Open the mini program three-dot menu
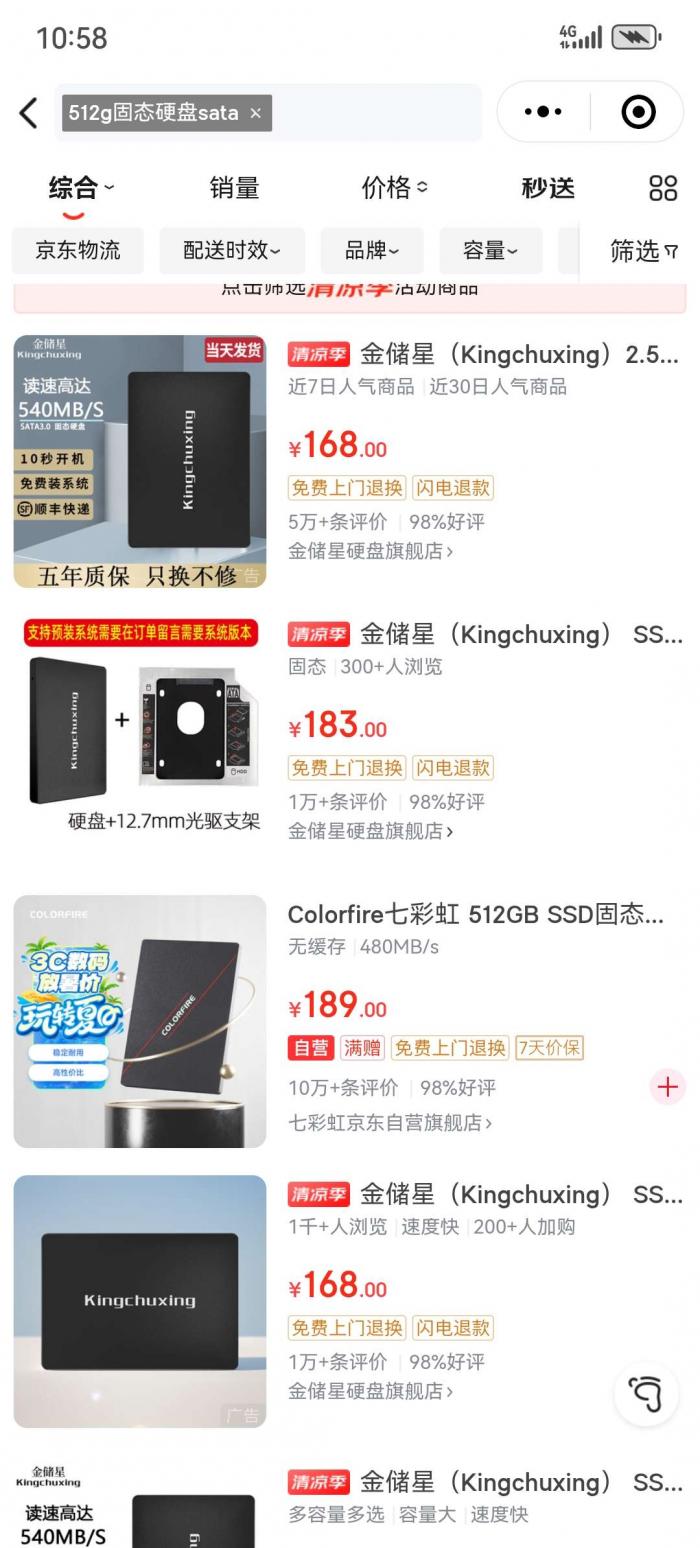 coord(543,112)
